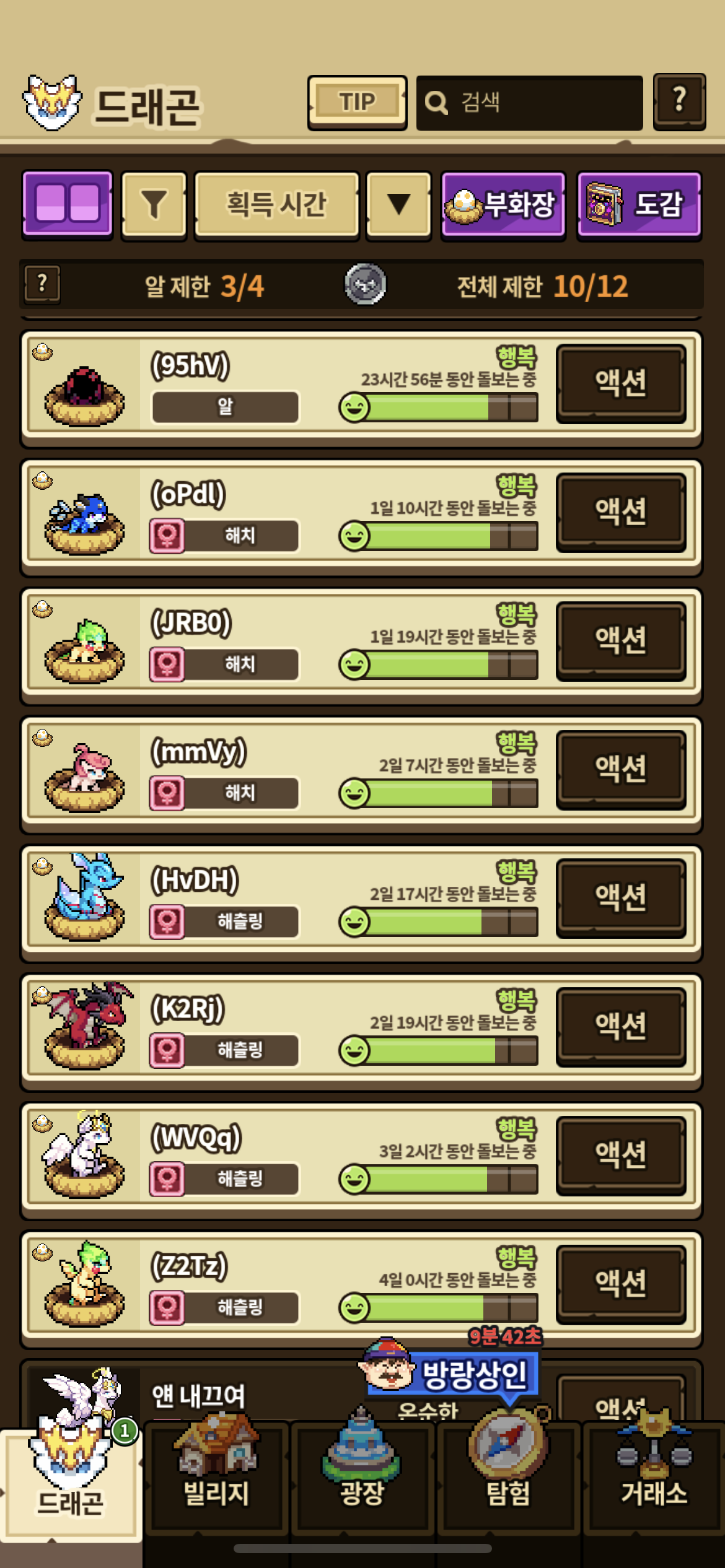
Task: Open 액션 for dragon HvDH
Action: [620, 898]
